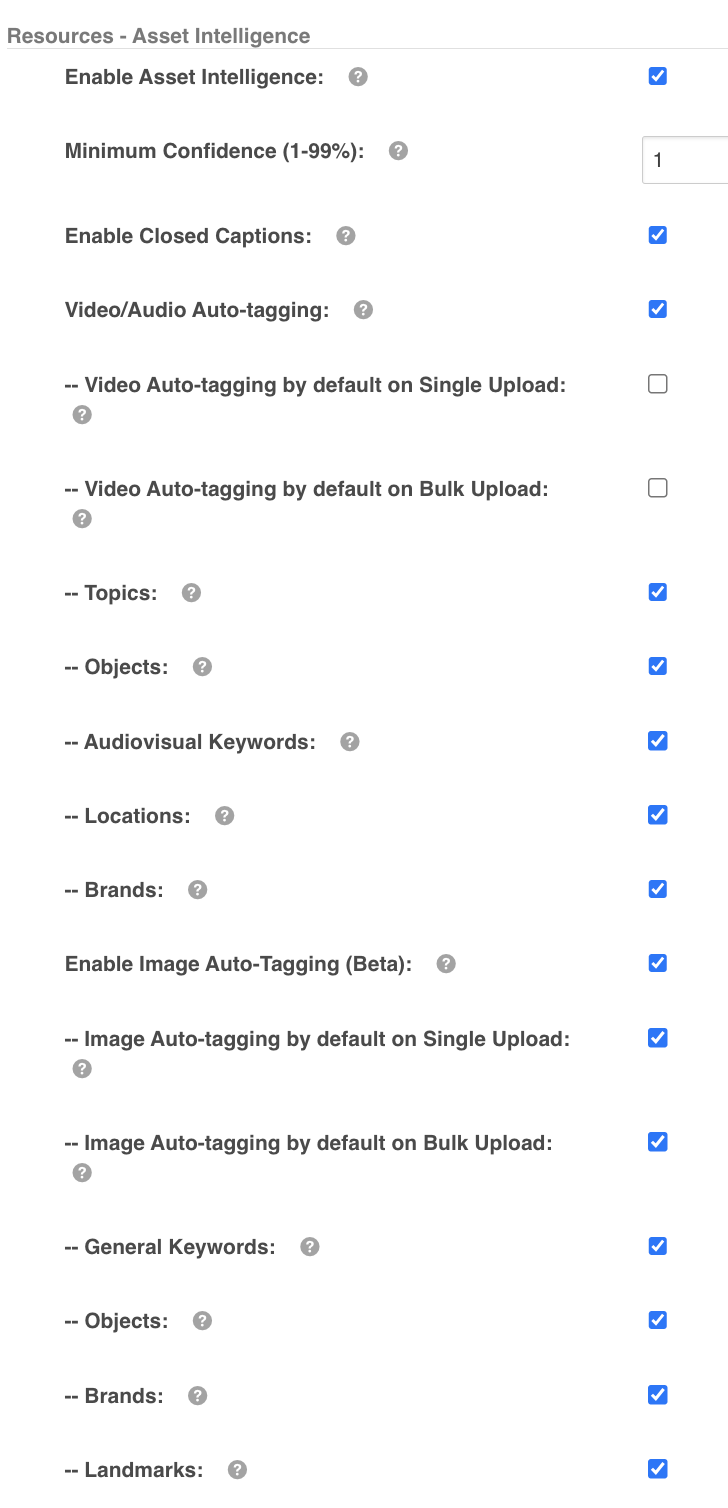Toggle the Video/Audio Auto-tagging checkbox
This screenshot has width=728, height=1508.
pyautogui.click(x=657, y=309)
